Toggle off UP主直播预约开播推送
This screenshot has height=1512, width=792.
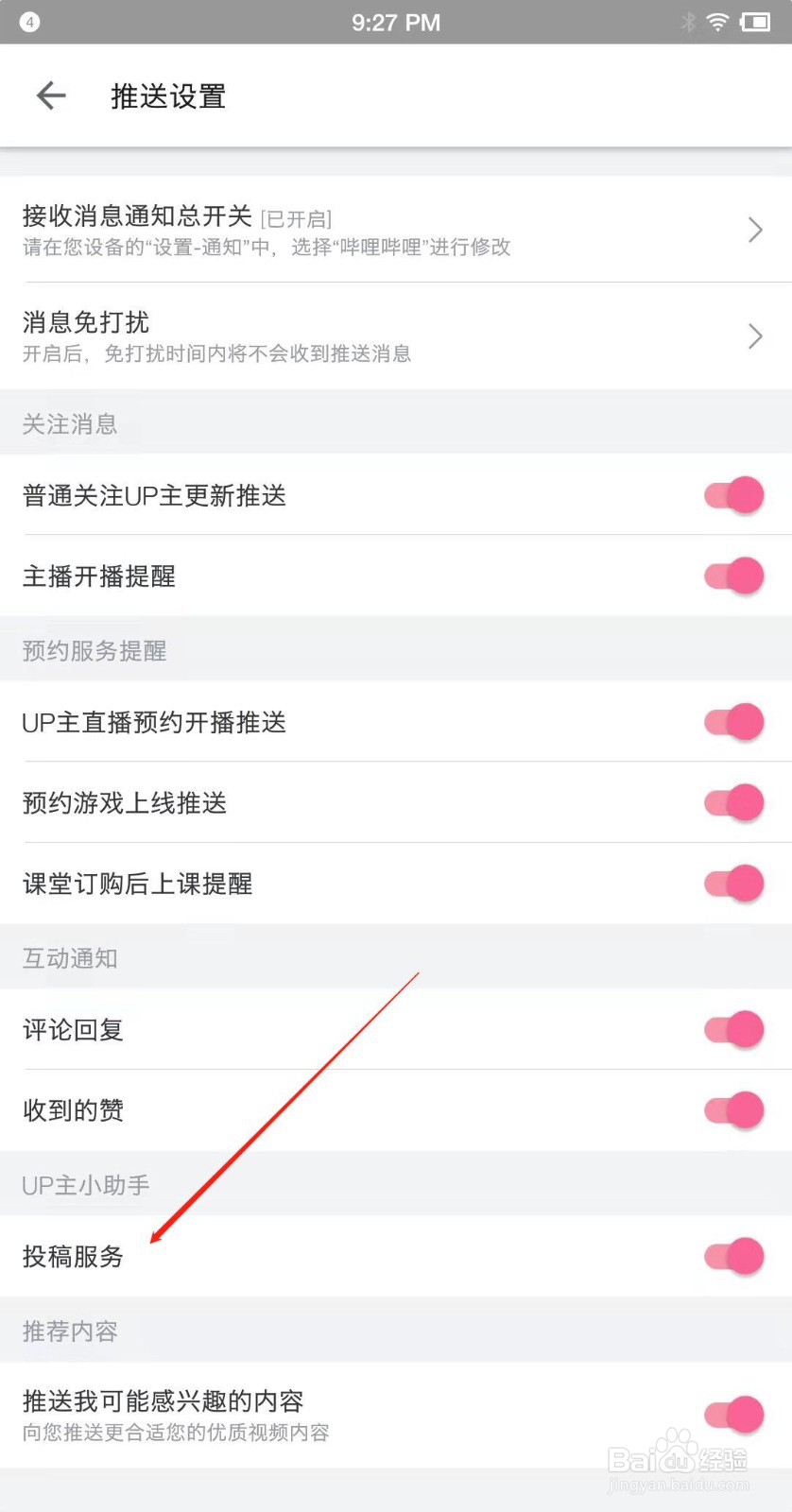(x=733, y=721)
